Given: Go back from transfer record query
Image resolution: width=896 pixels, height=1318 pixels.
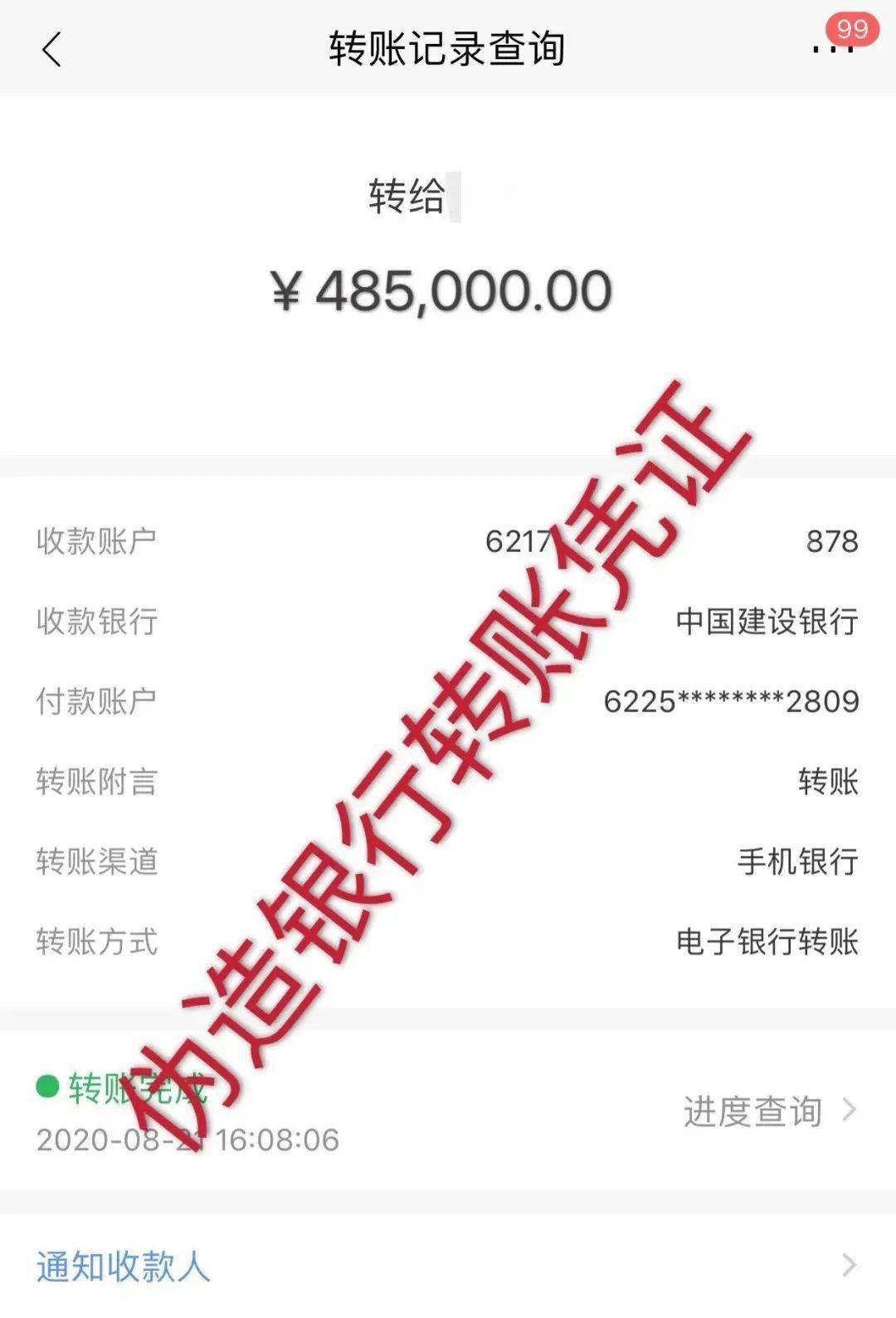Looking at the screenshot, I should pos(51,49).
